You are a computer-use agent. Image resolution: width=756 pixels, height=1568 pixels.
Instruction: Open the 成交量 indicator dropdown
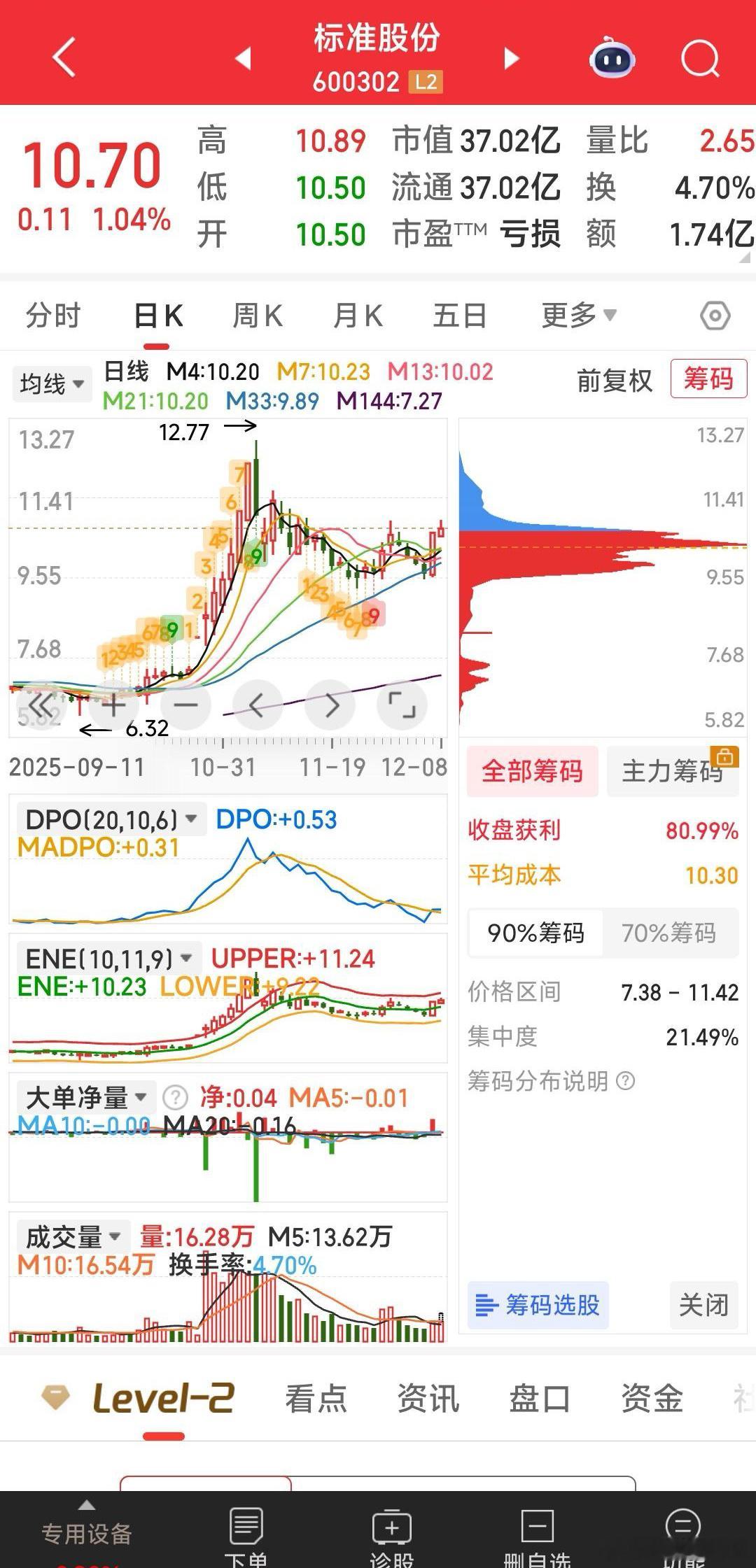tap(73, 1237)
